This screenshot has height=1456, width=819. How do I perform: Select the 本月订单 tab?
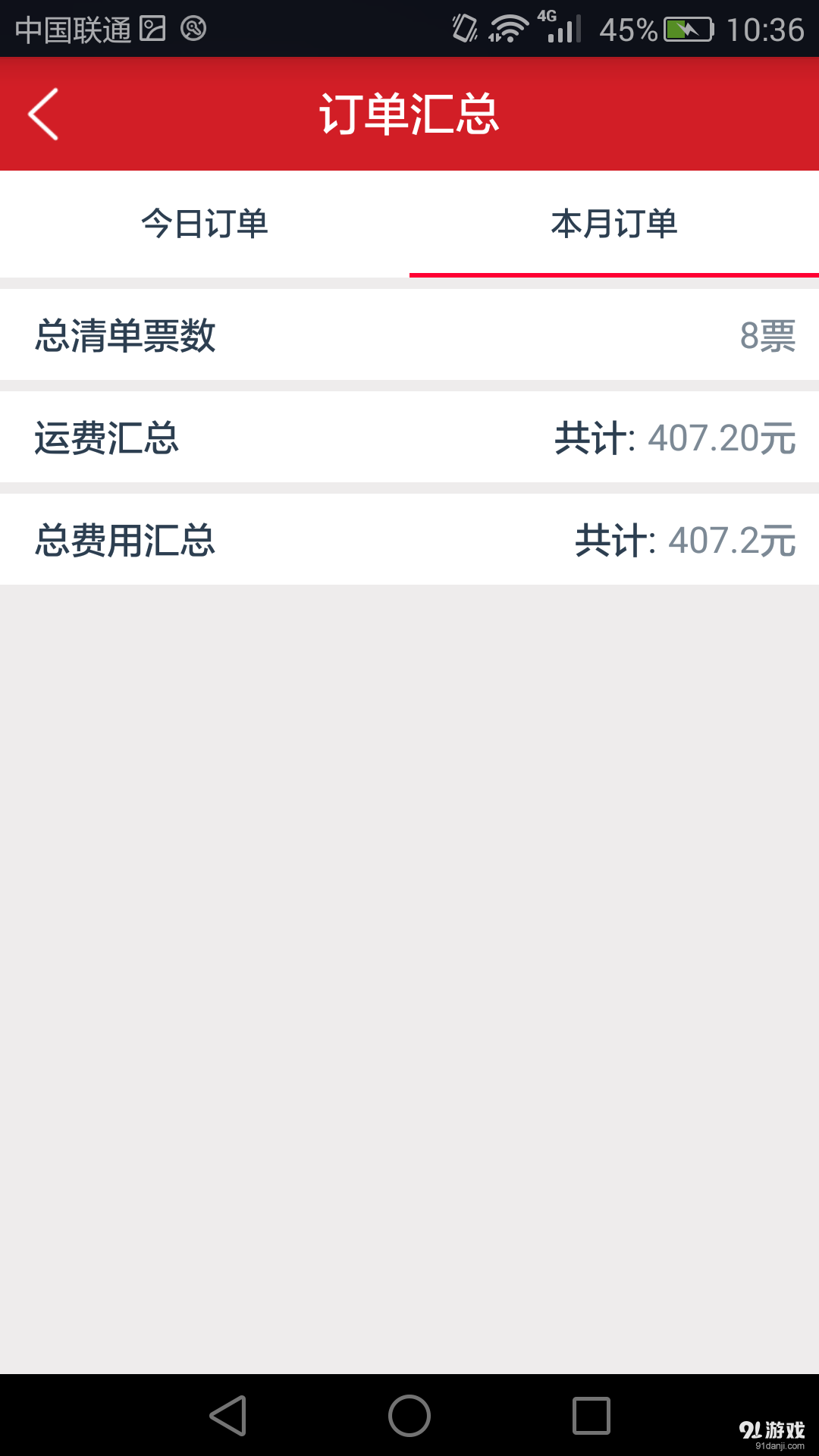coord(614,224)
